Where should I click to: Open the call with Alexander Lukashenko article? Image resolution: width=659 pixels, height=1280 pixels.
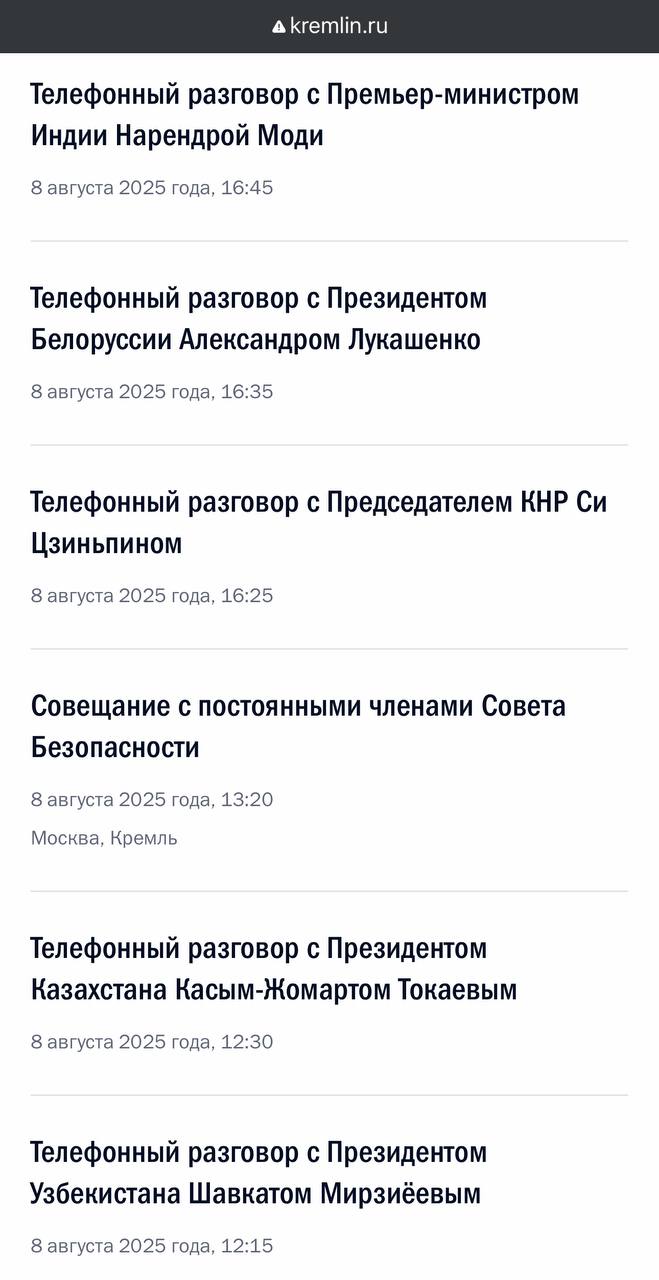(258, 319)
